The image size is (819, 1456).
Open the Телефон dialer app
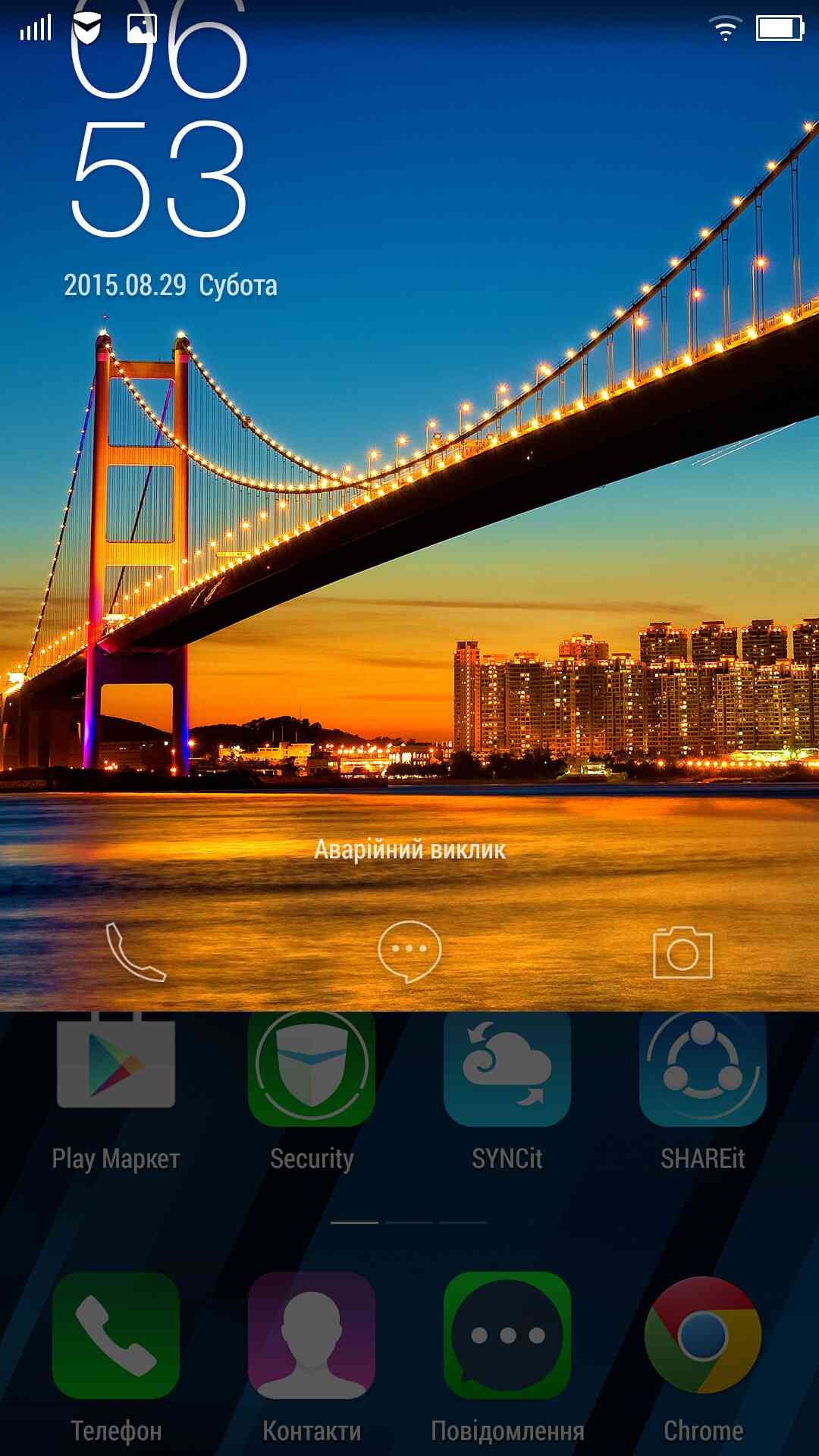coord(116,1336)
